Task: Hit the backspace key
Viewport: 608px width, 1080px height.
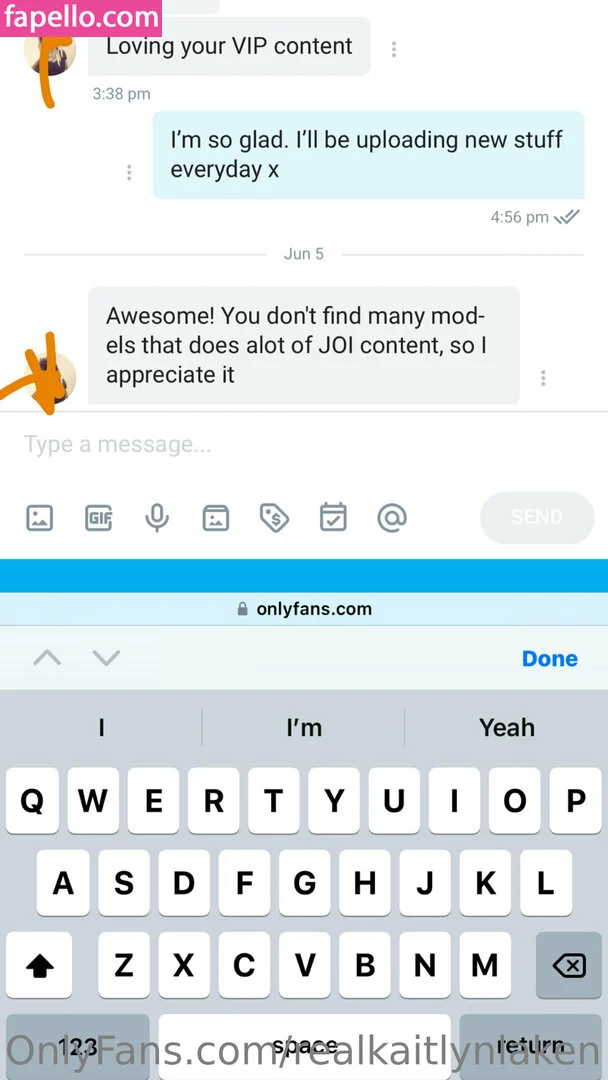Action: [568, 965]
